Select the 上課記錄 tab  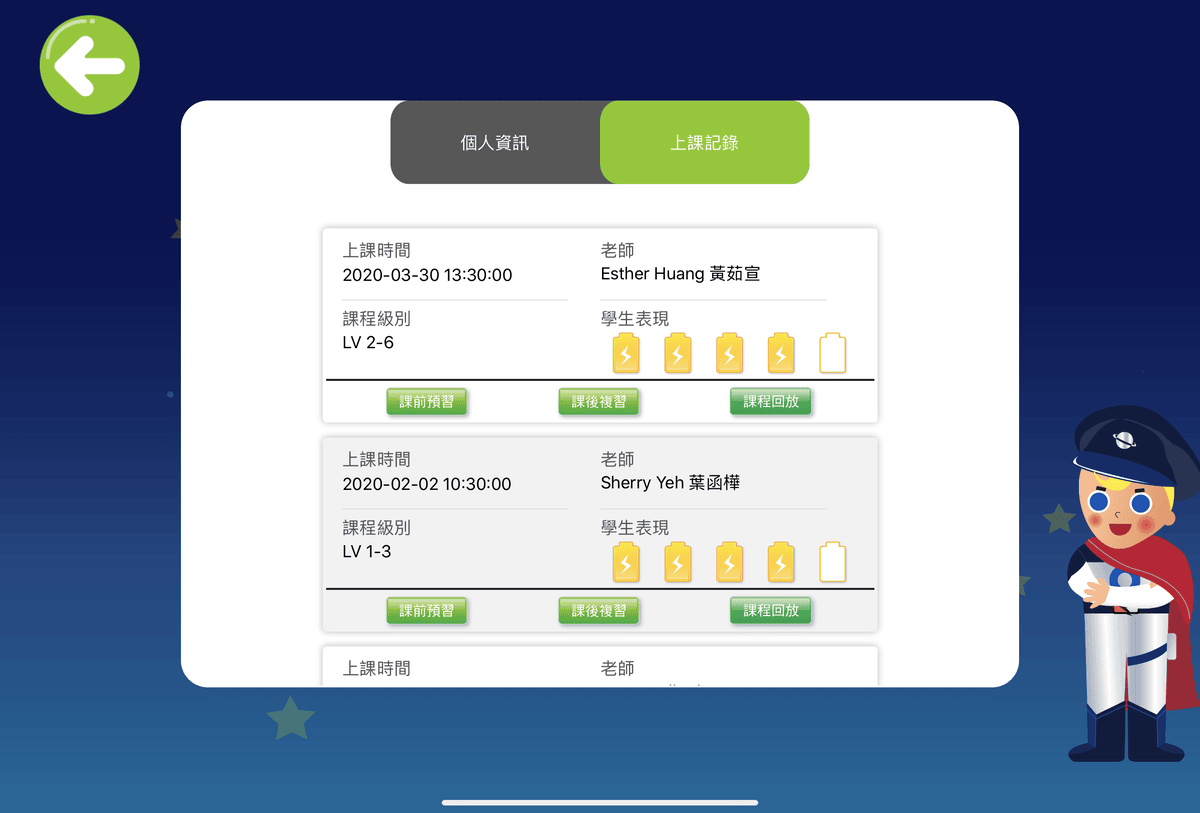pos(704,143)
